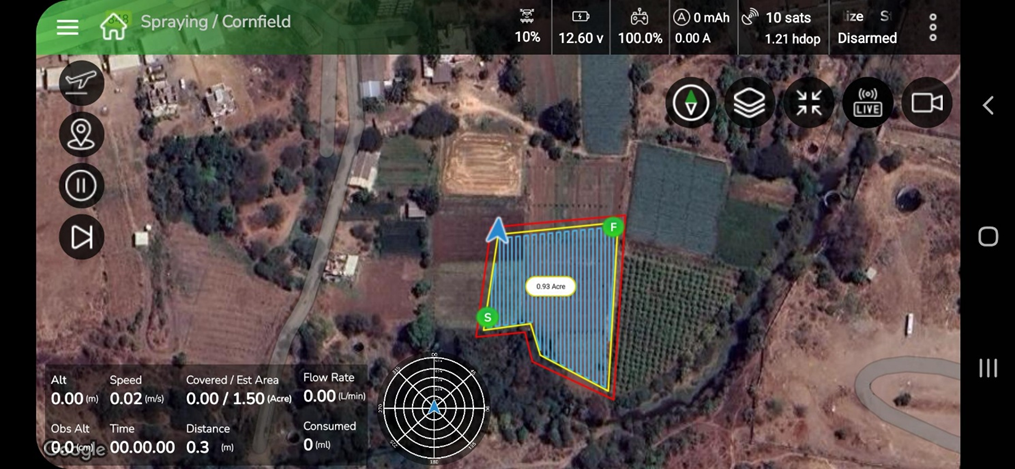The height and width of the screenshot is (469, 1015).
Task: Open the hamburger drawer menu
Action: (67, 27)
